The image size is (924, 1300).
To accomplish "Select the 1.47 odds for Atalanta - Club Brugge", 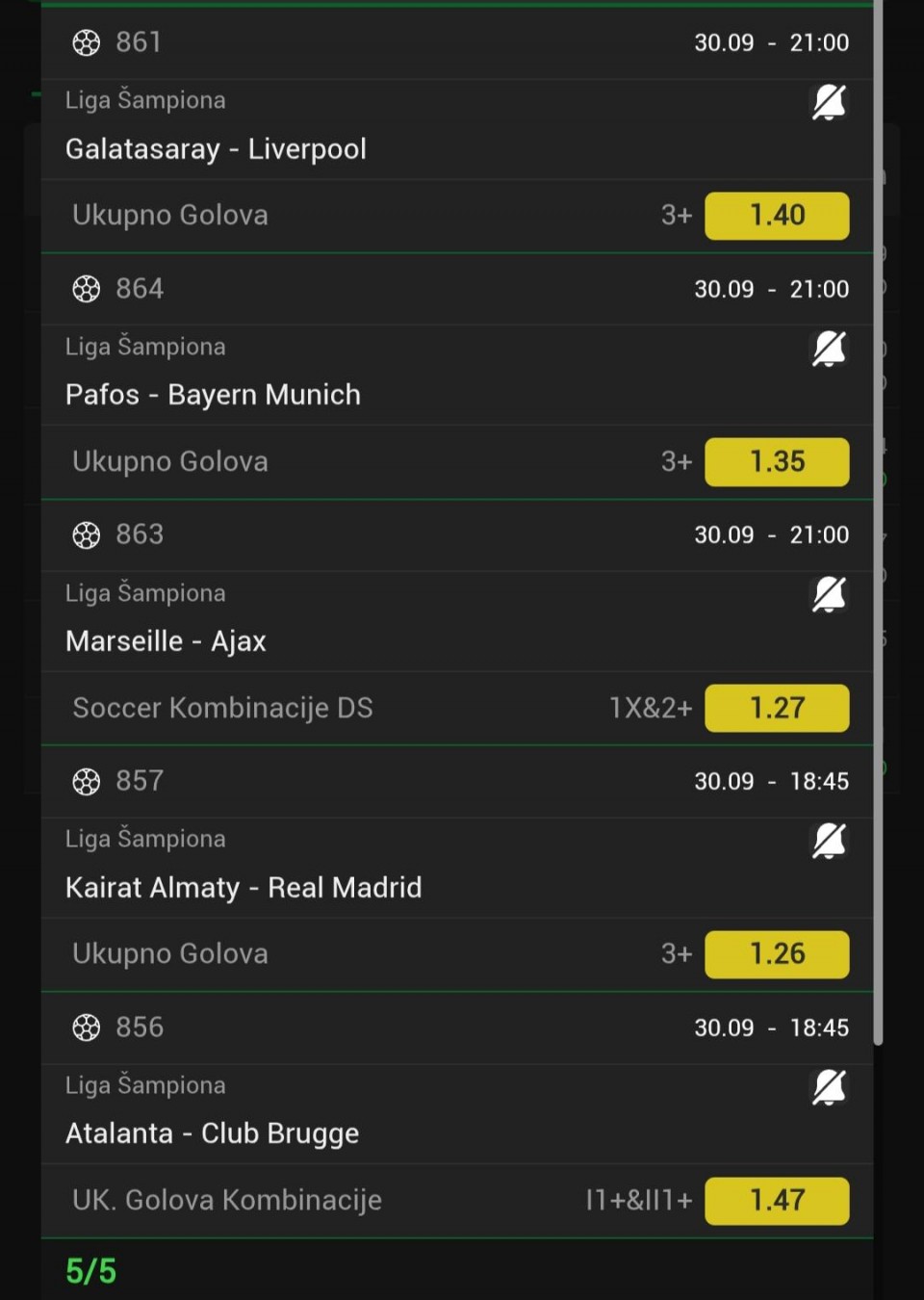I will (x=777, y=1201).
